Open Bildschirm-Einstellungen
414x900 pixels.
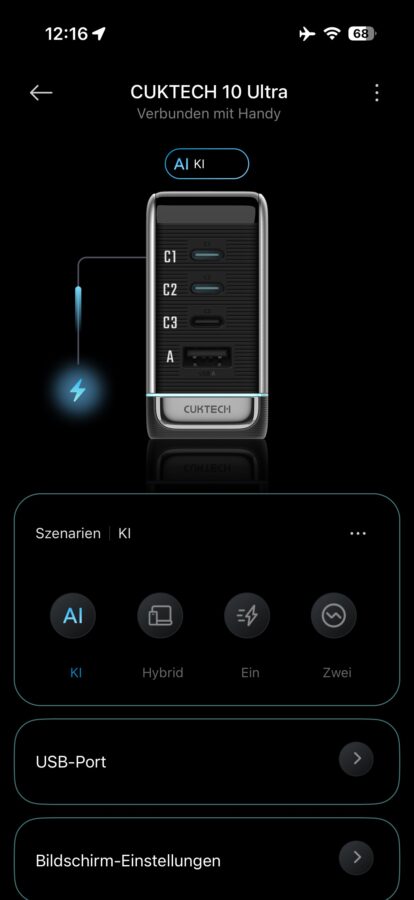coord(207,859)
